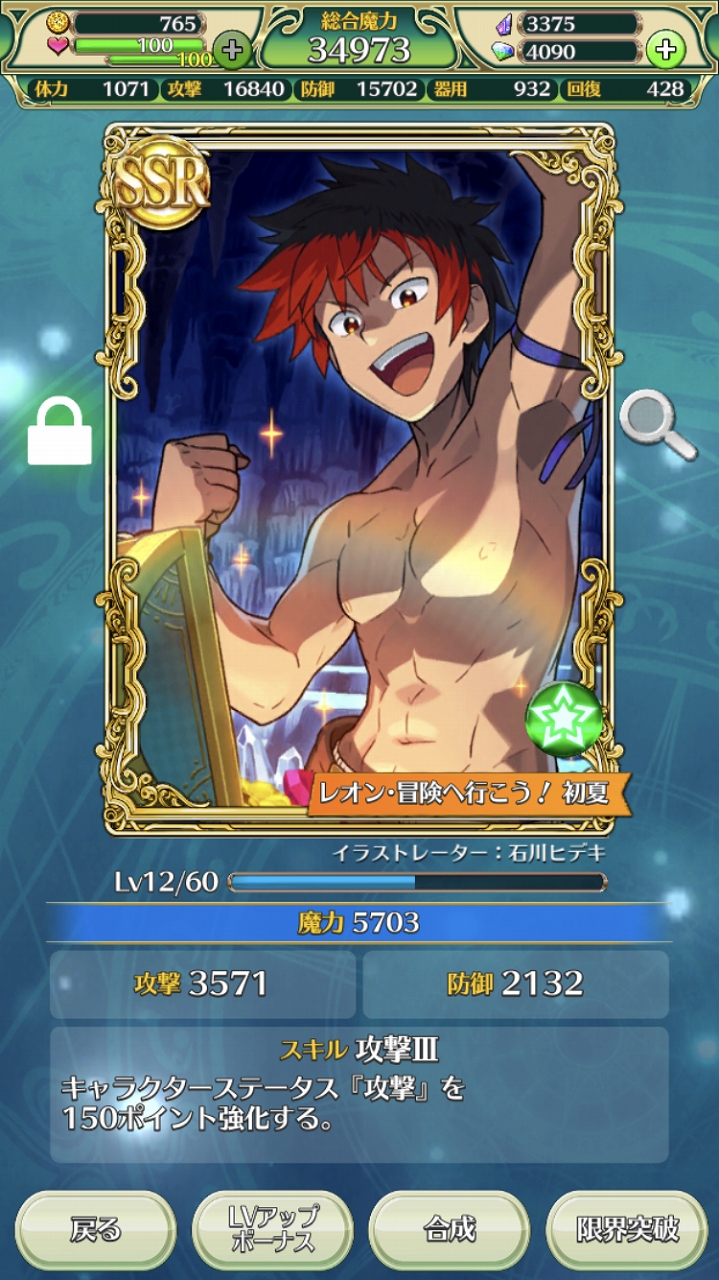Tap the 戻る back button
This screenshot has width=719, height=1280.
point(96,1229)
